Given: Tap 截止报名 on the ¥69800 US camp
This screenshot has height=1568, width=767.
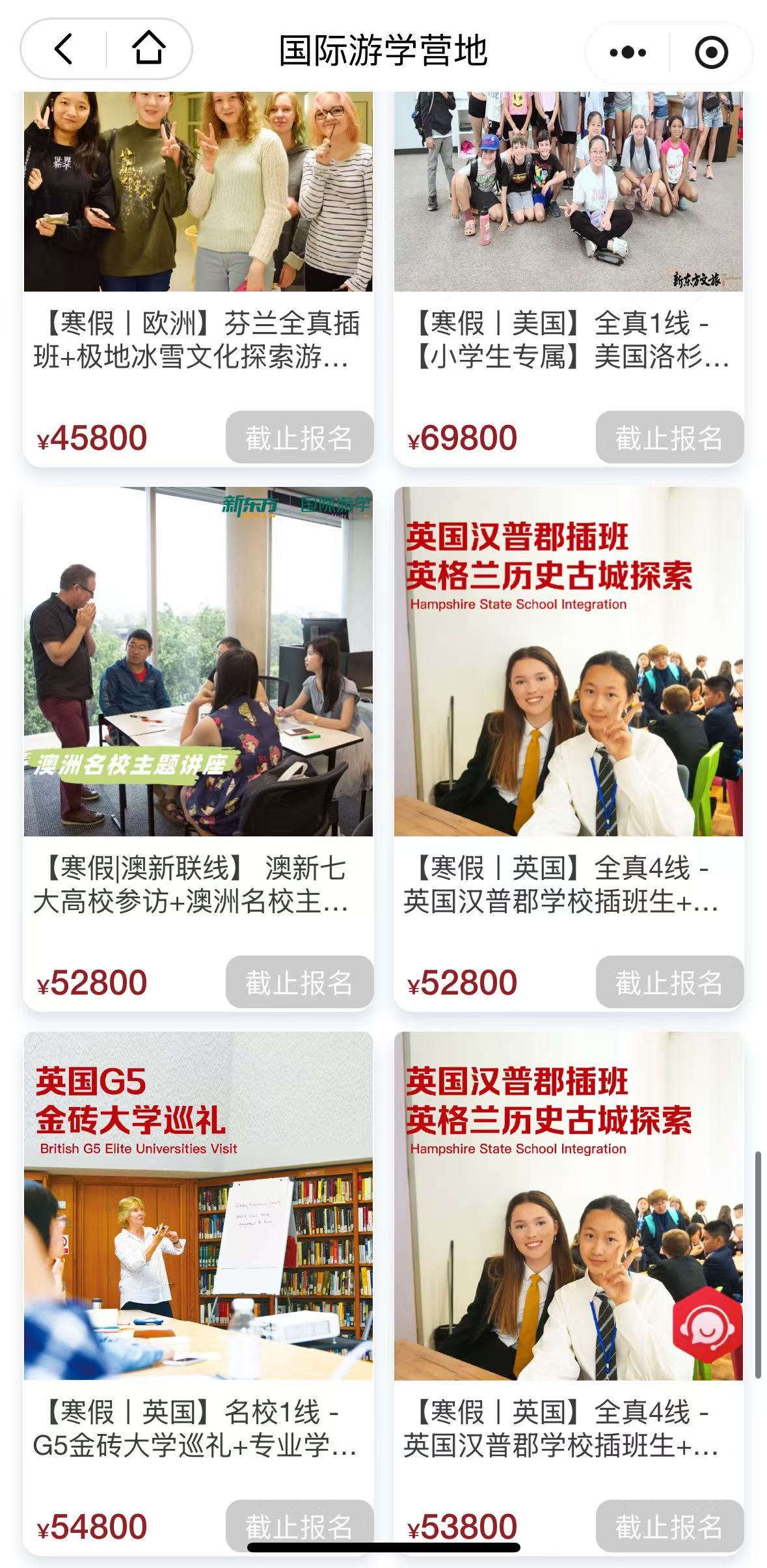Looking at the screenshot, I should (x=669, y=437).
